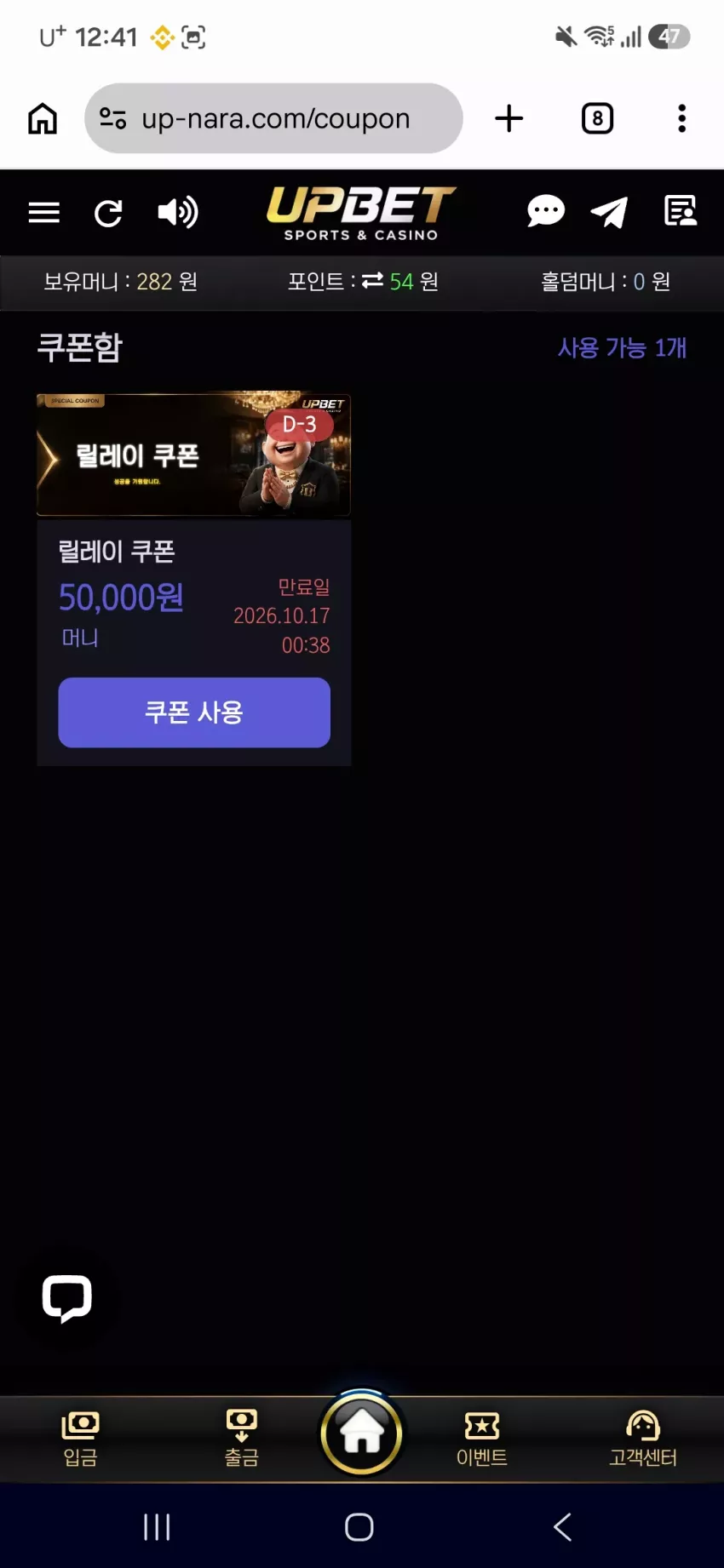The image size is (724, 1568).
Task: Open a new browser tab
Action: click(x=509, y=118)
